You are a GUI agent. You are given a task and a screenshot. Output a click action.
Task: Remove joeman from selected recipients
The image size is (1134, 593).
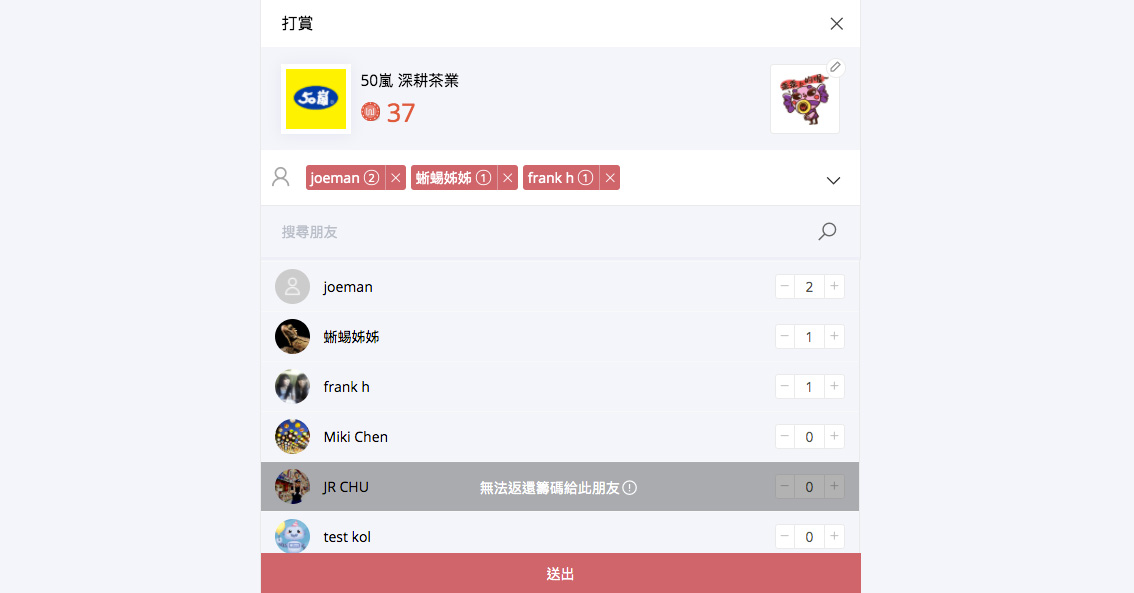coord(396,178)
